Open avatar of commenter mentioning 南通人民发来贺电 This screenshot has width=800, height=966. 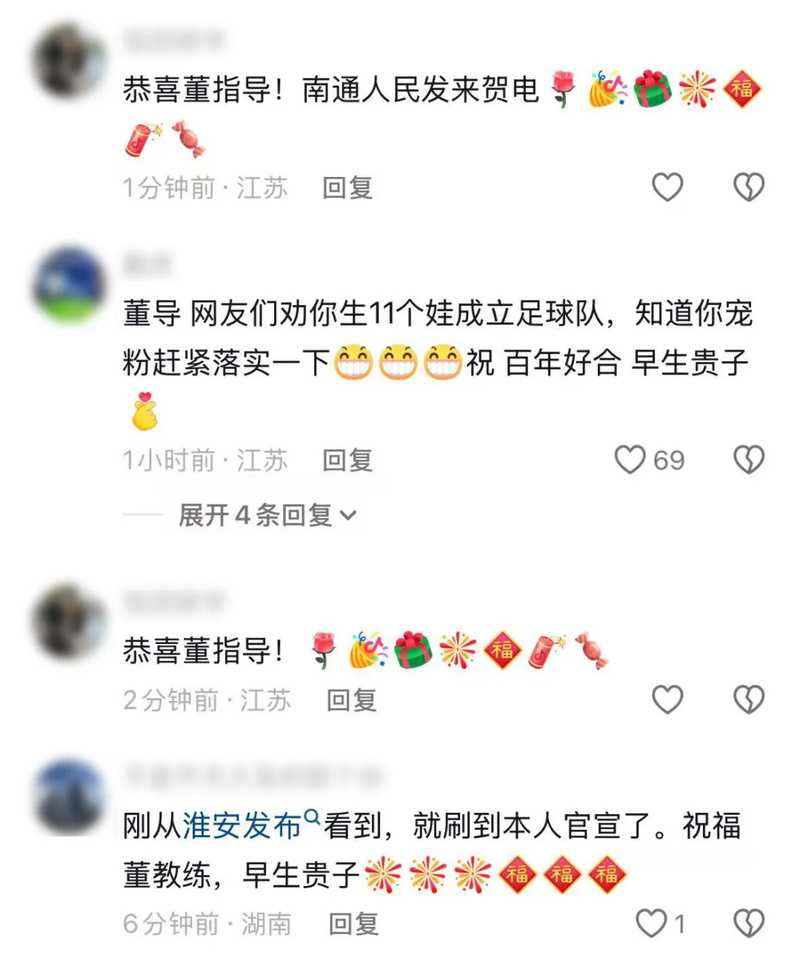pyautogui.click(x=69, y=60)
